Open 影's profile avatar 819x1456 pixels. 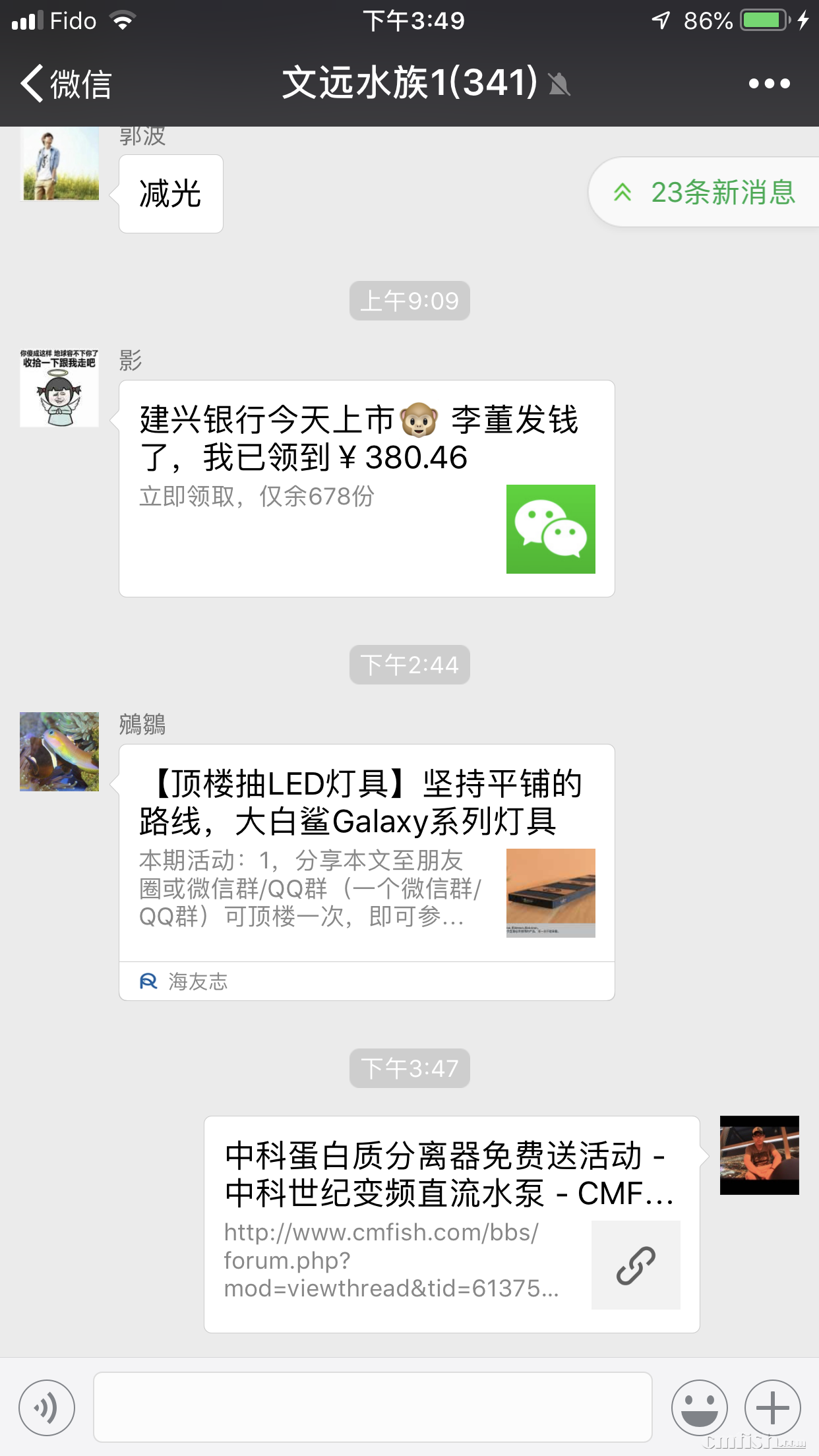point(59,388)
